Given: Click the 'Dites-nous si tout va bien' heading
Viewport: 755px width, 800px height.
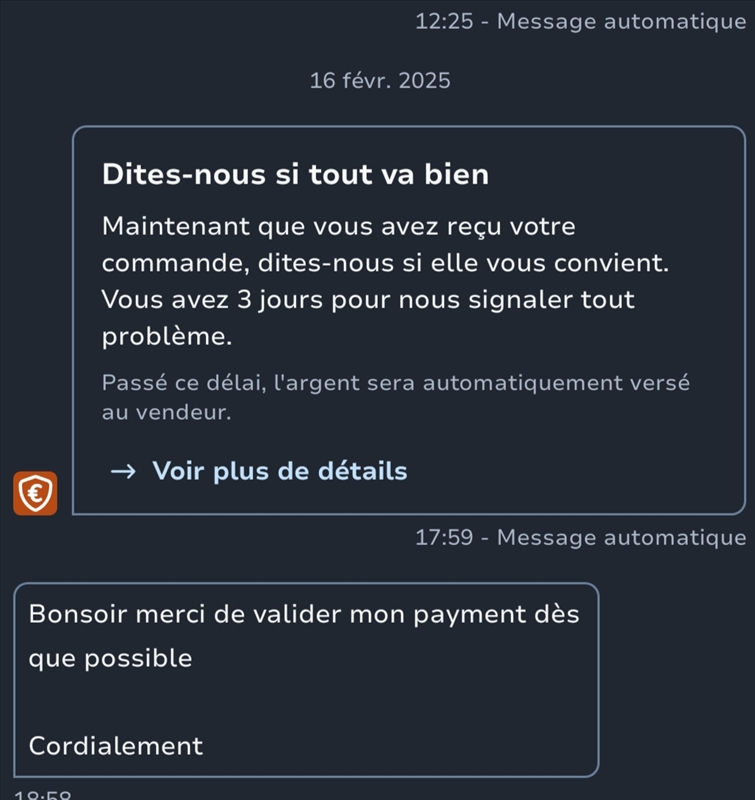Looking at the screenshot, I should click(294, 173).
